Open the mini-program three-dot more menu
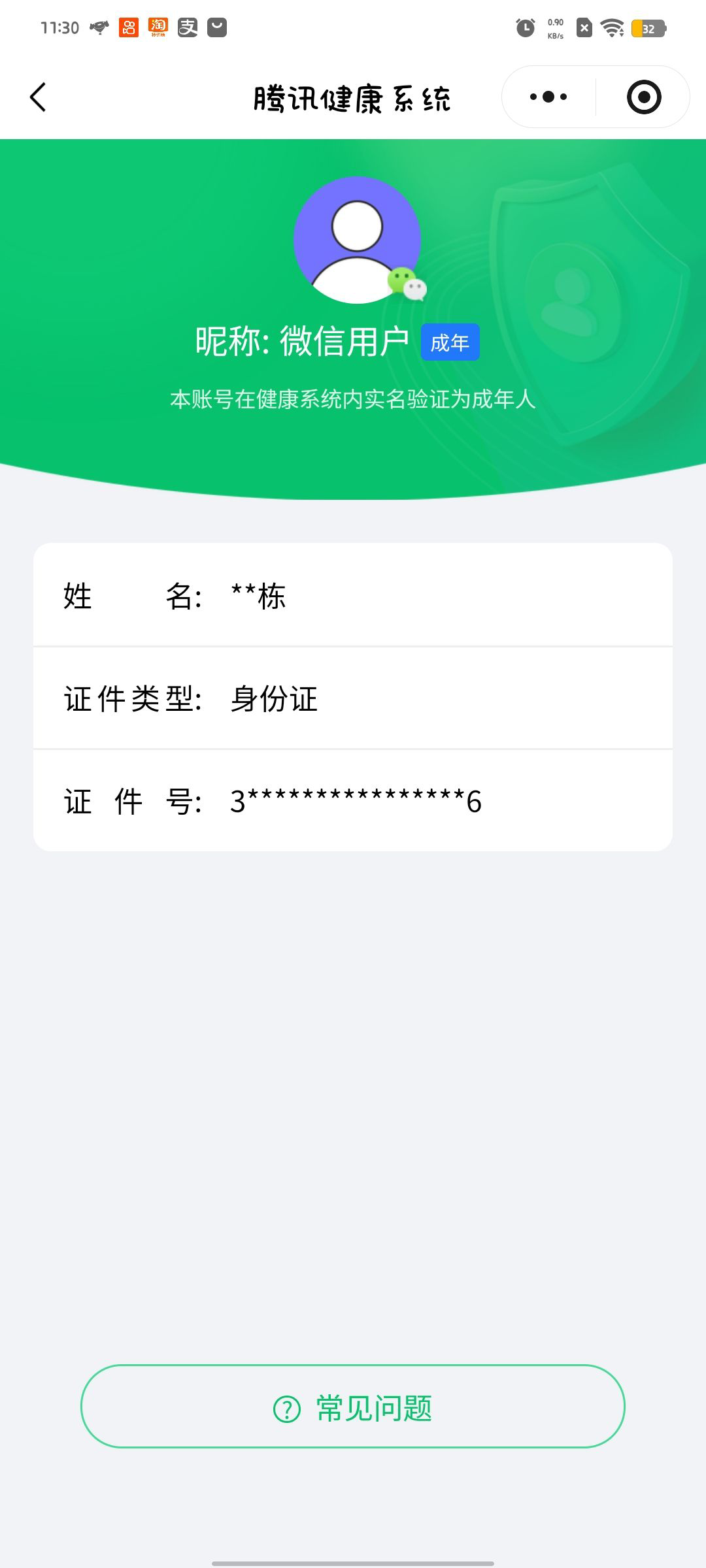The image size is (706, 1568). tap(549, 96)
